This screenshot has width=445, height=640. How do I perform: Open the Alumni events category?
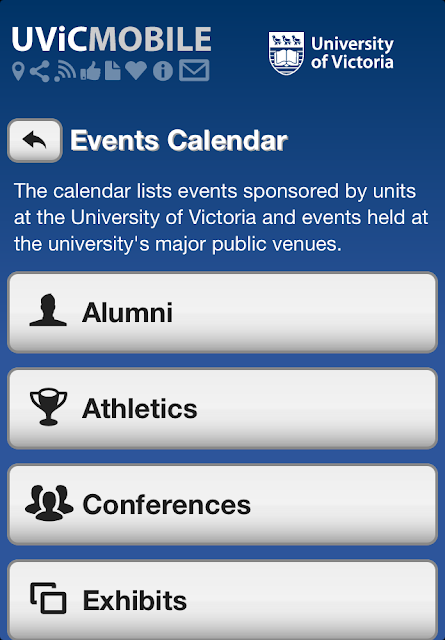pyautogui.click(x=222, y=313)
